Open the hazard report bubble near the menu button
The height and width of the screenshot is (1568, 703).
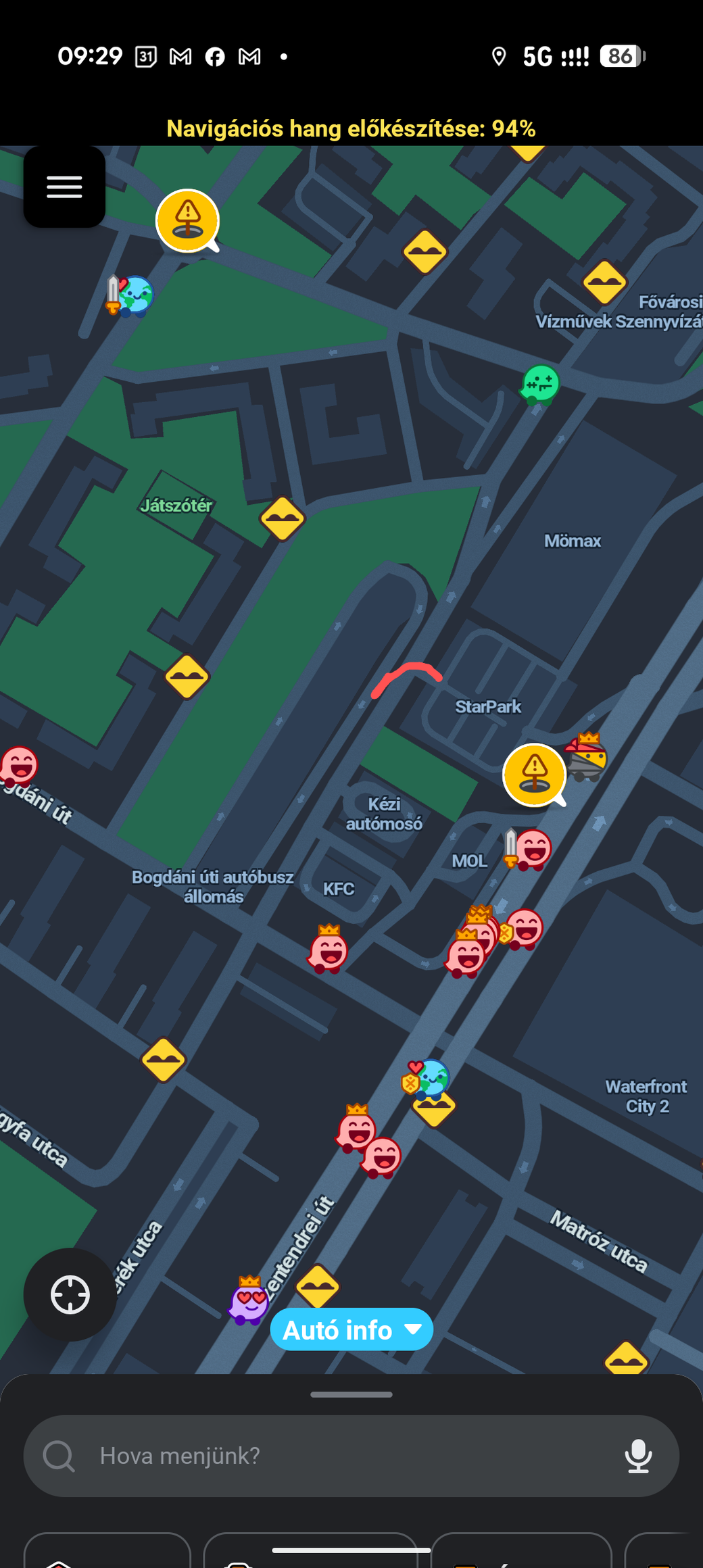tap(187, 220)
